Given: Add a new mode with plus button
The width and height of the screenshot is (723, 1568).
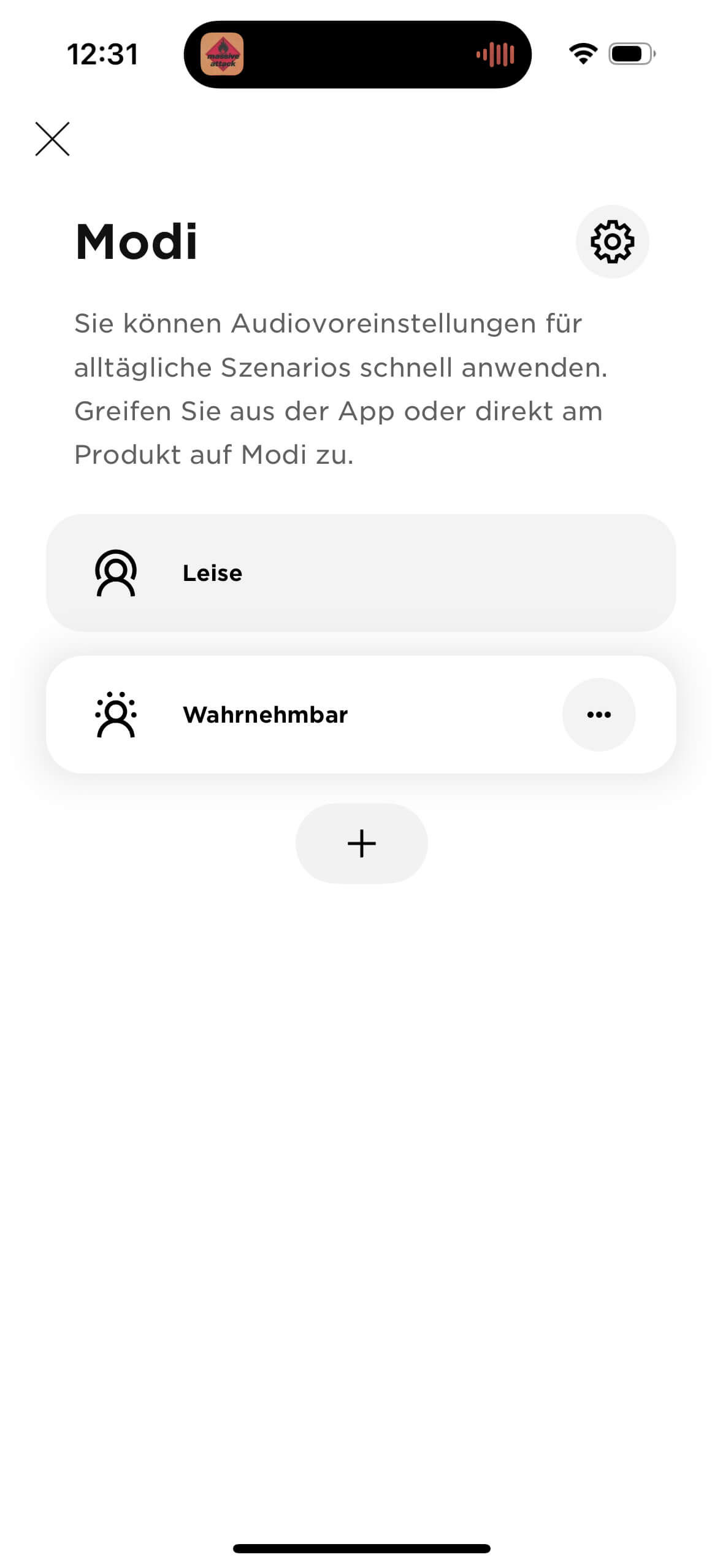Looking at the screenshot, I should click(361, 844).
